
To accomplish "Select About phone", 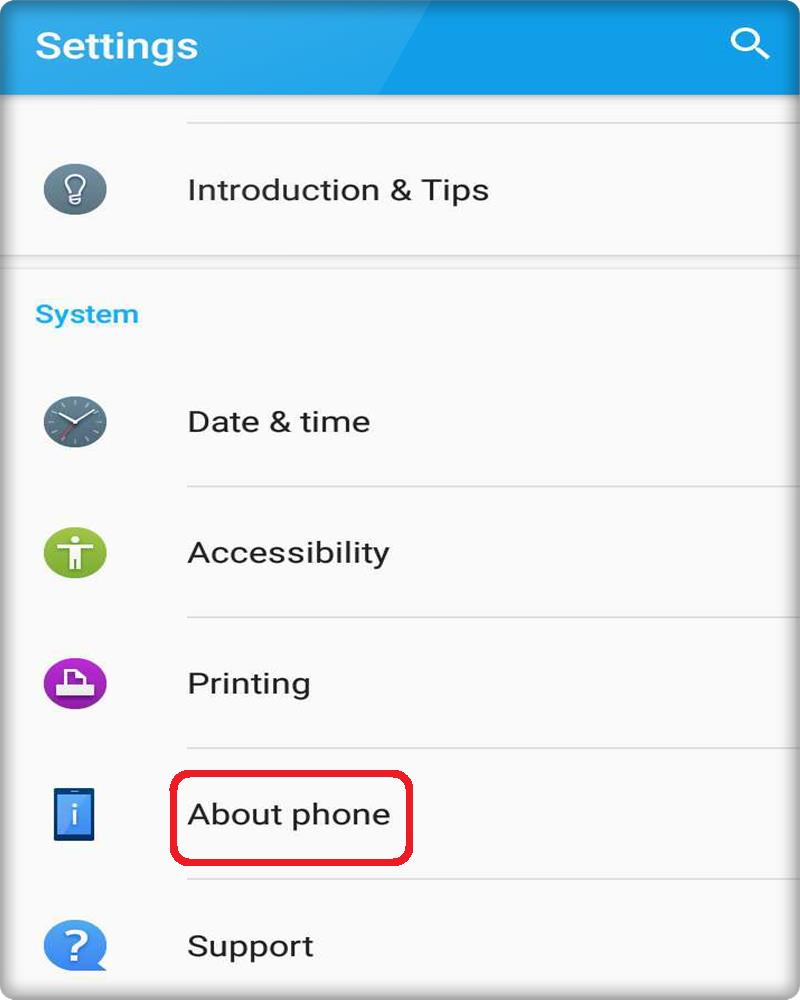I will [289, 815].
